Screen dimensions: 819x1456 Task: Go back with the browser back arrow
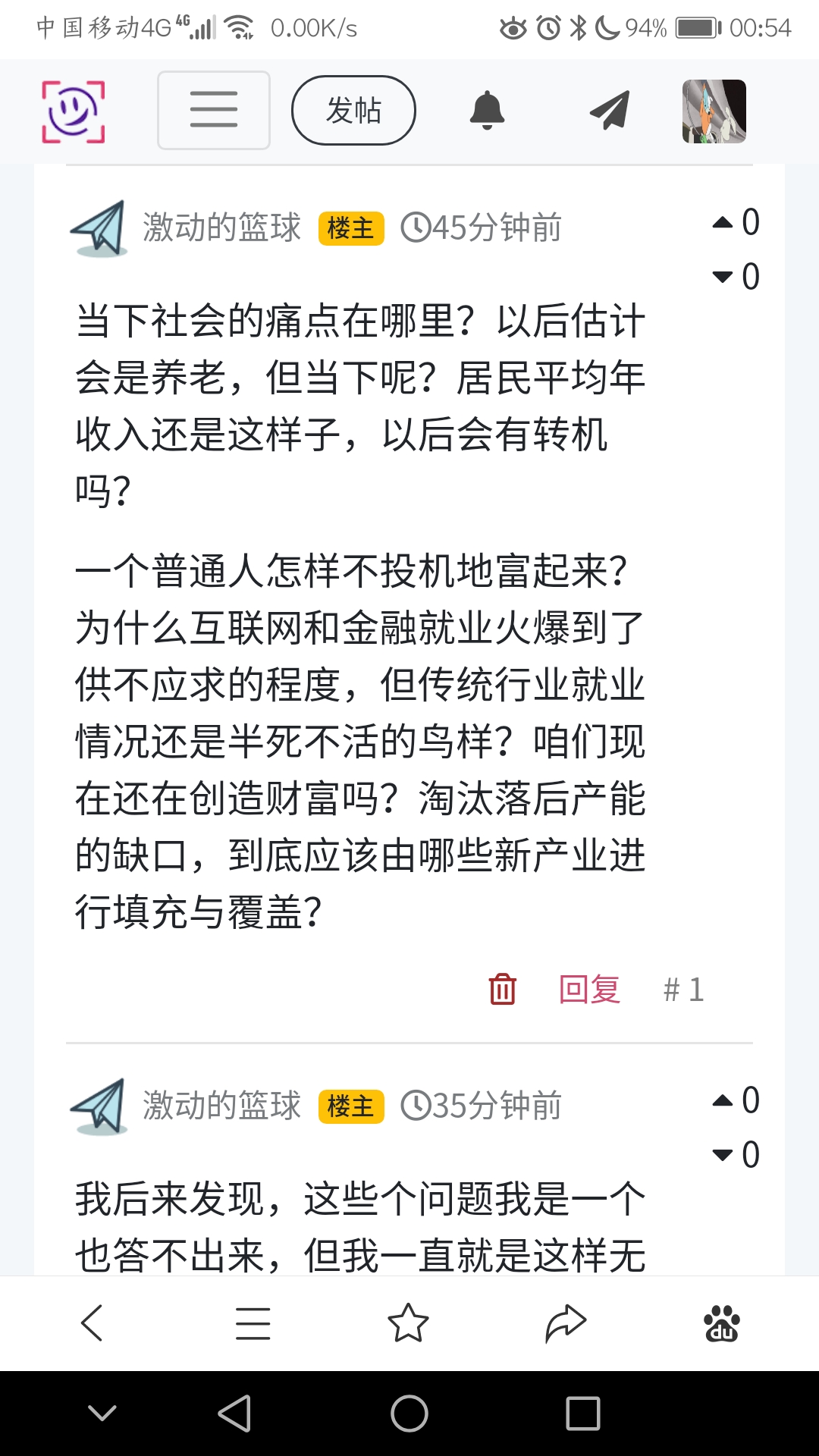click(x=93, y=1323)
